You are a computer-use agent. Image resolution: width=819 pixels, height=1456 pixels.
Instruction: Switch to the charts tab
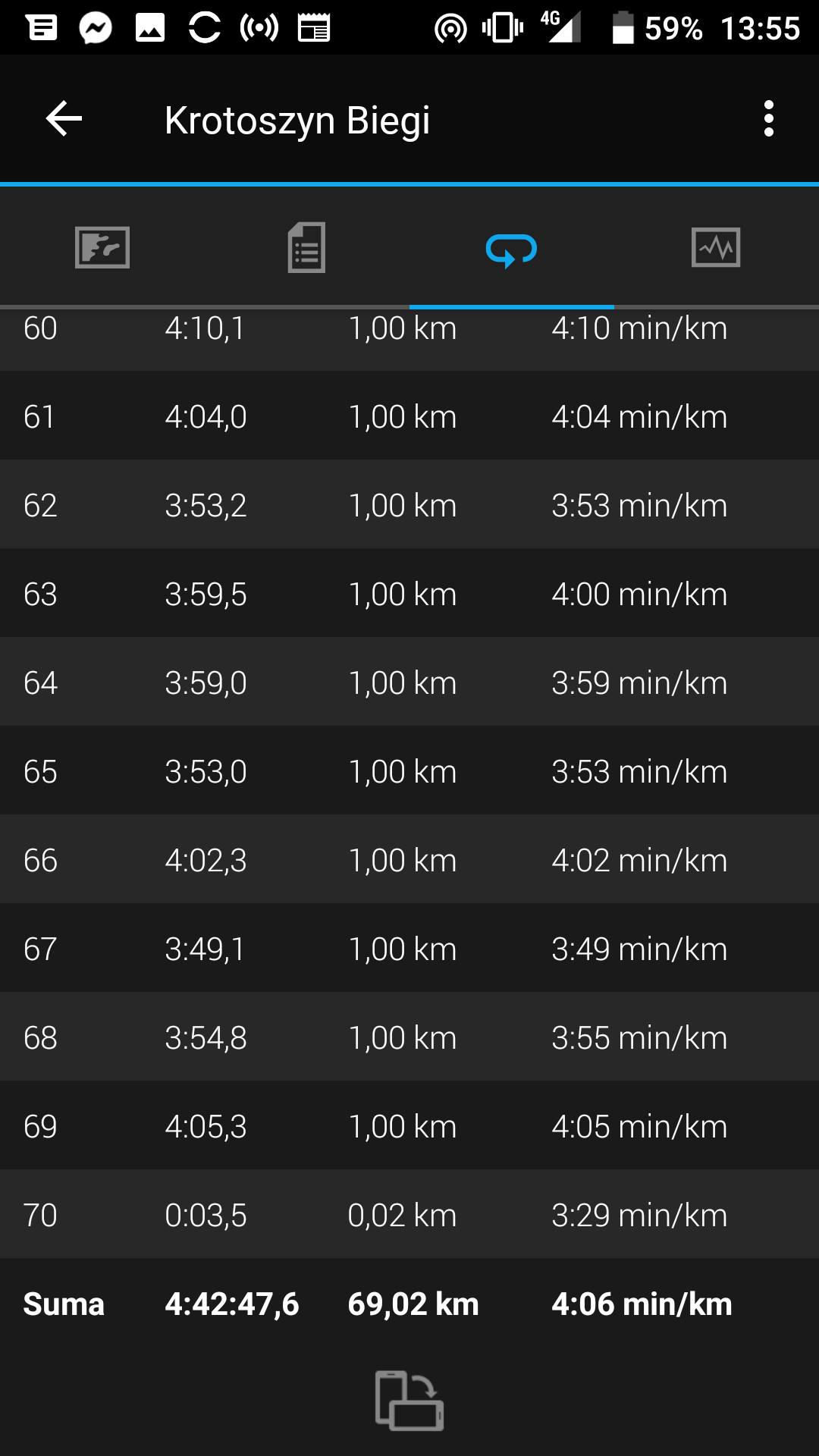pyautogui.click(x=716, y=248)
